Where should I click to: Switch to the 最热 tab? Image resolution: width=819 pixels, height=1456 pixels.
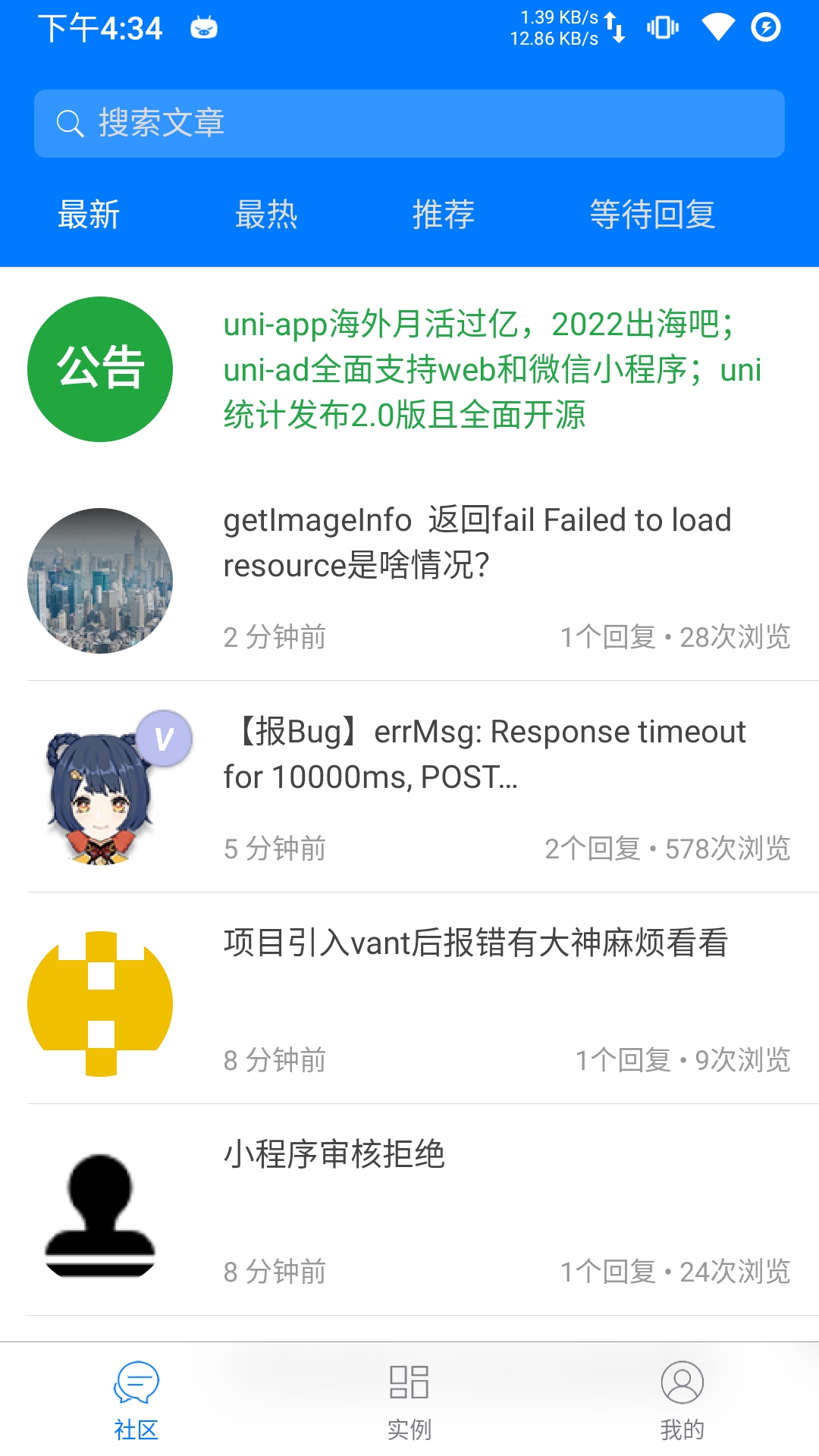(267, 215)
